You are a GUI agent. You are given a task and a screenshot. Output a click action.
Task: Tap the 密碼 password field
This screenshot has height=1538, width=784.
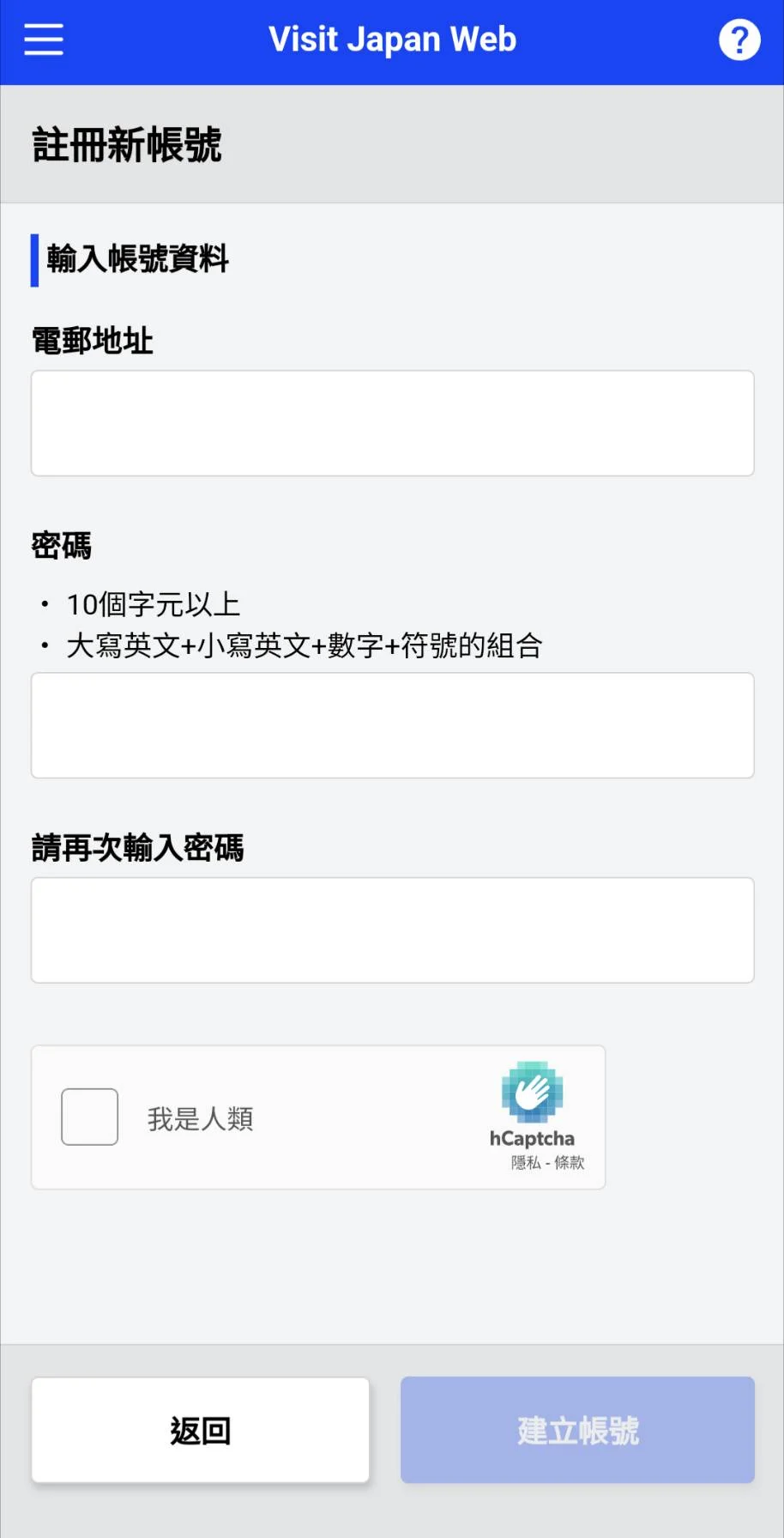click(x=393, y=725)
